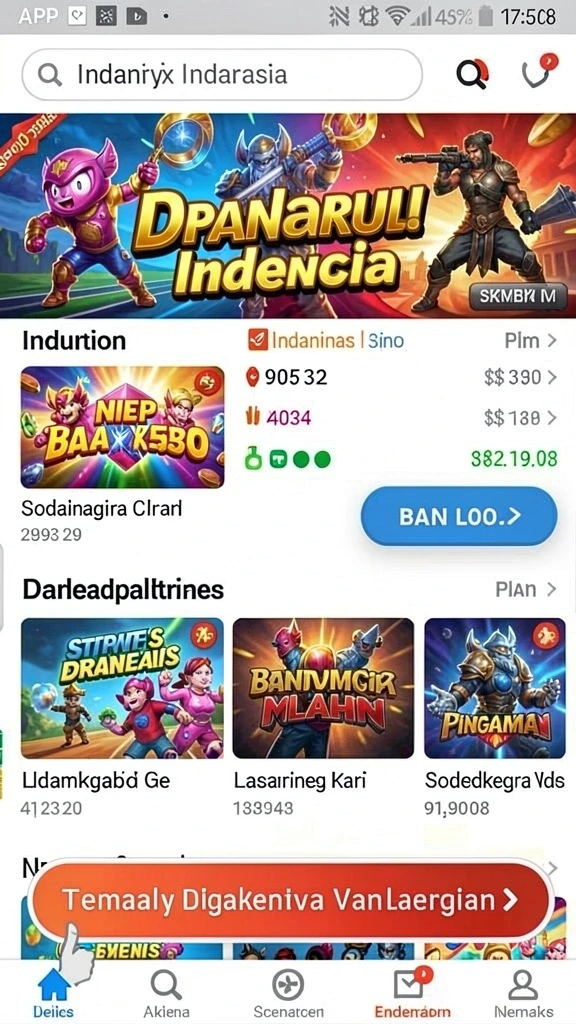Tap the Indanryx Indarasia search field
This screenshot has height=1024, width=576.
[x=222, y=74]
